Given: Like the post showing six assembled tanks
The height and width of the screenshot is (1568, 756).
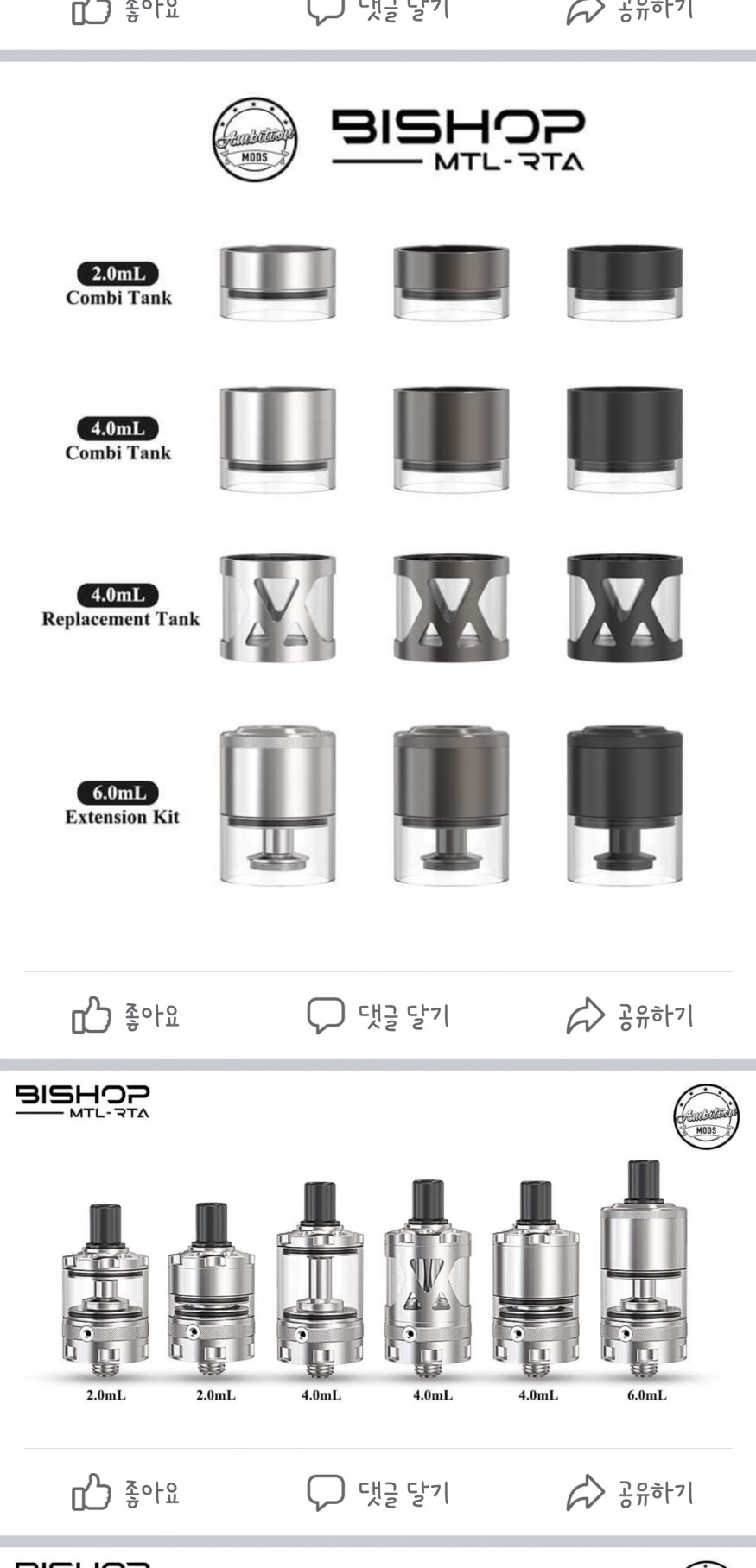Looking at the screenshot, I should [126, 1492].
